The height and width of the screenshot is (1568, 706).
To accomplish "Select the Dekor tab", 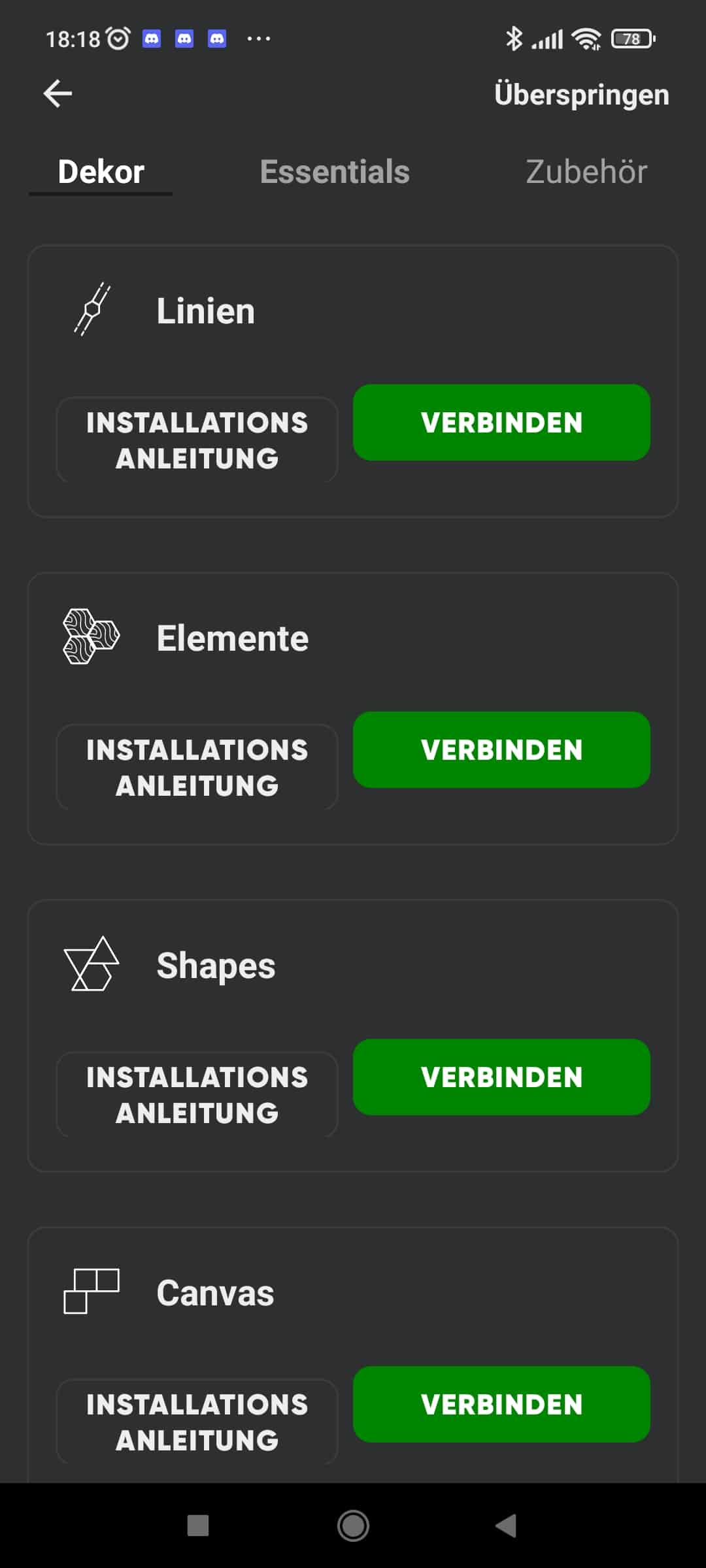I will click(x=101, y=172).
